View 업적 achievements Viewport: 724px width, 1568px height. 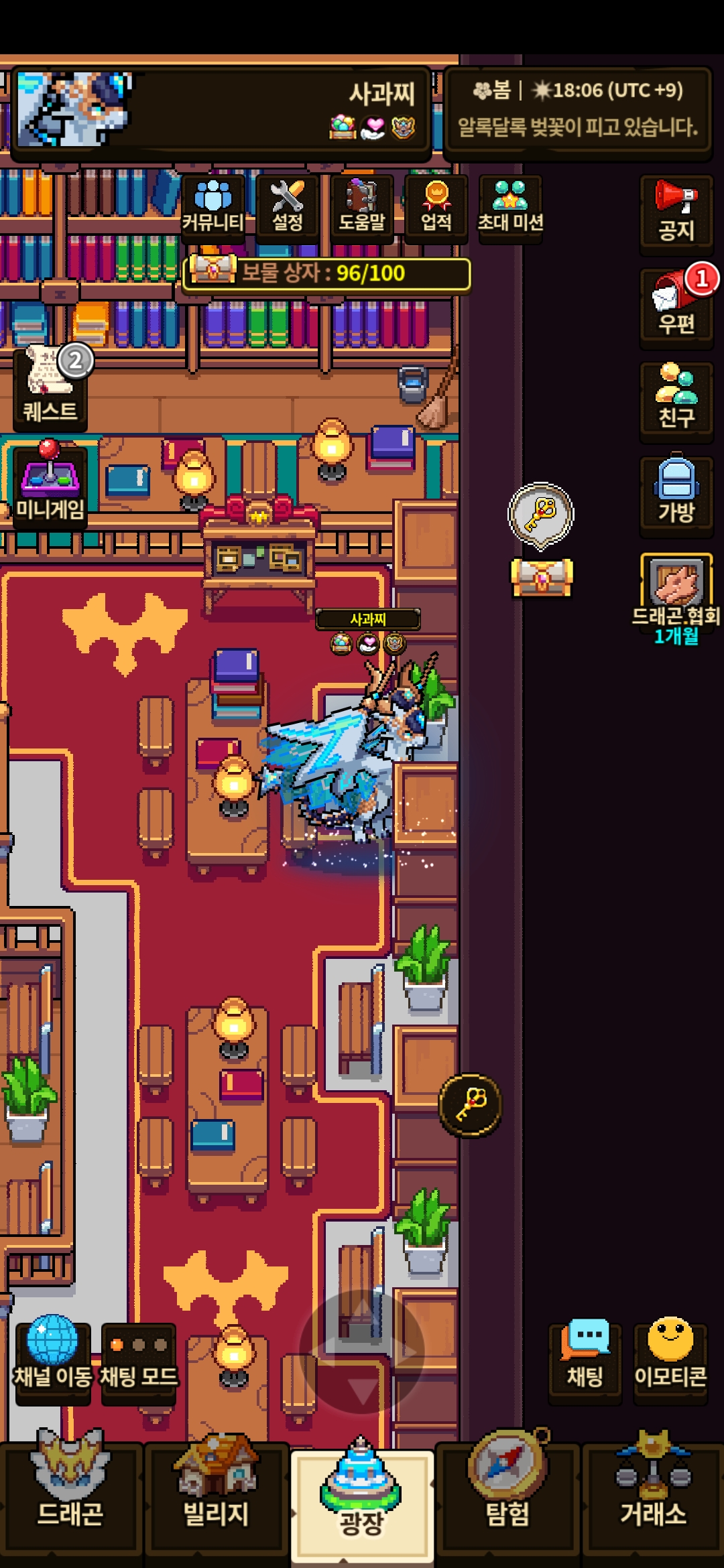click(x=436, y=206)
